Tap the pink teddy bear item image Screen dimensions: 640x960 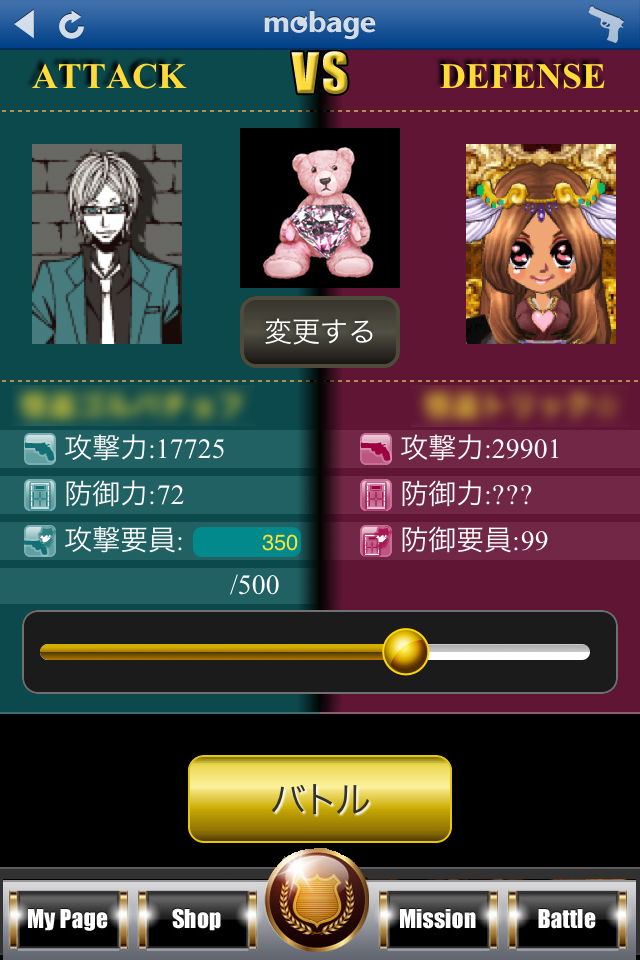320,208
